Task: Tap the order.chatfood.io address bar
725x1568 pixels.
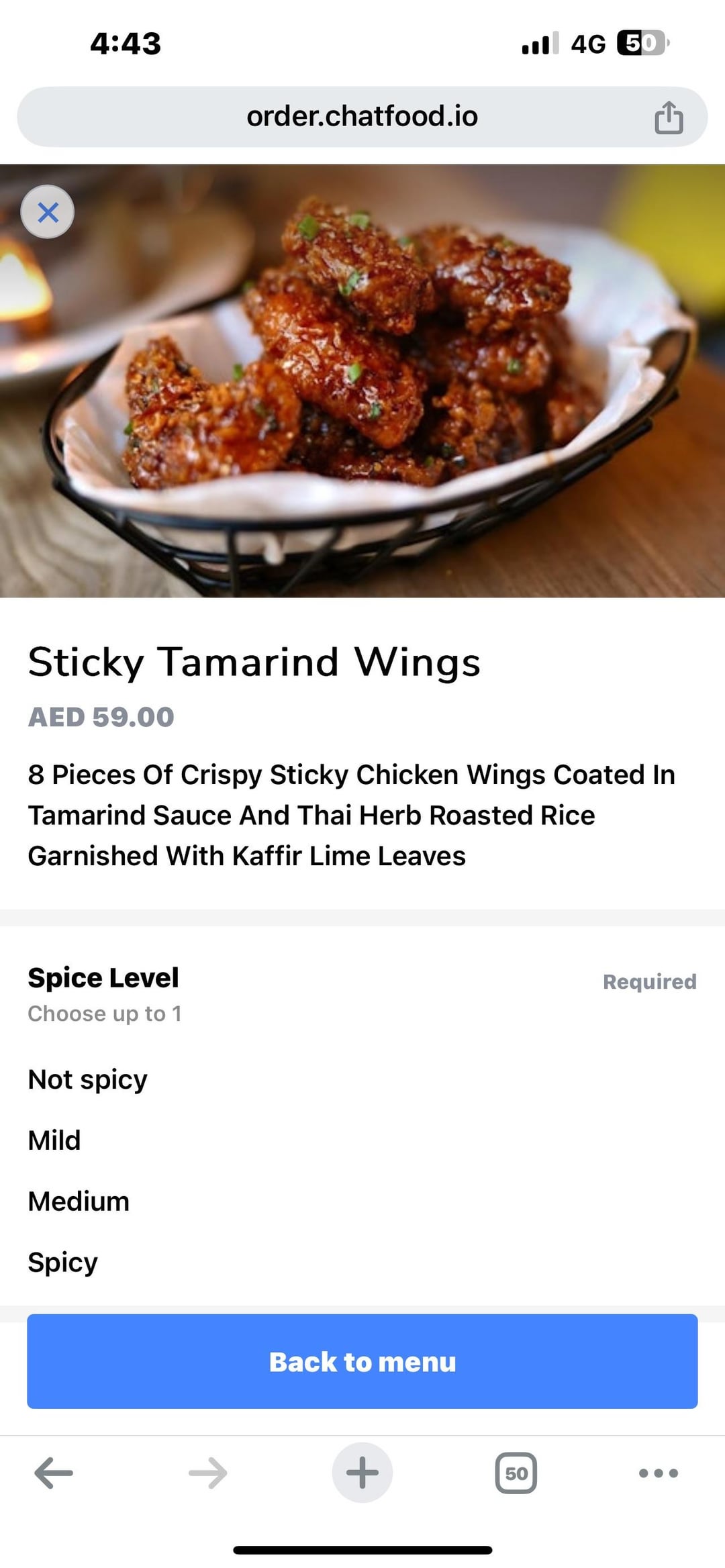Action: 362,117
